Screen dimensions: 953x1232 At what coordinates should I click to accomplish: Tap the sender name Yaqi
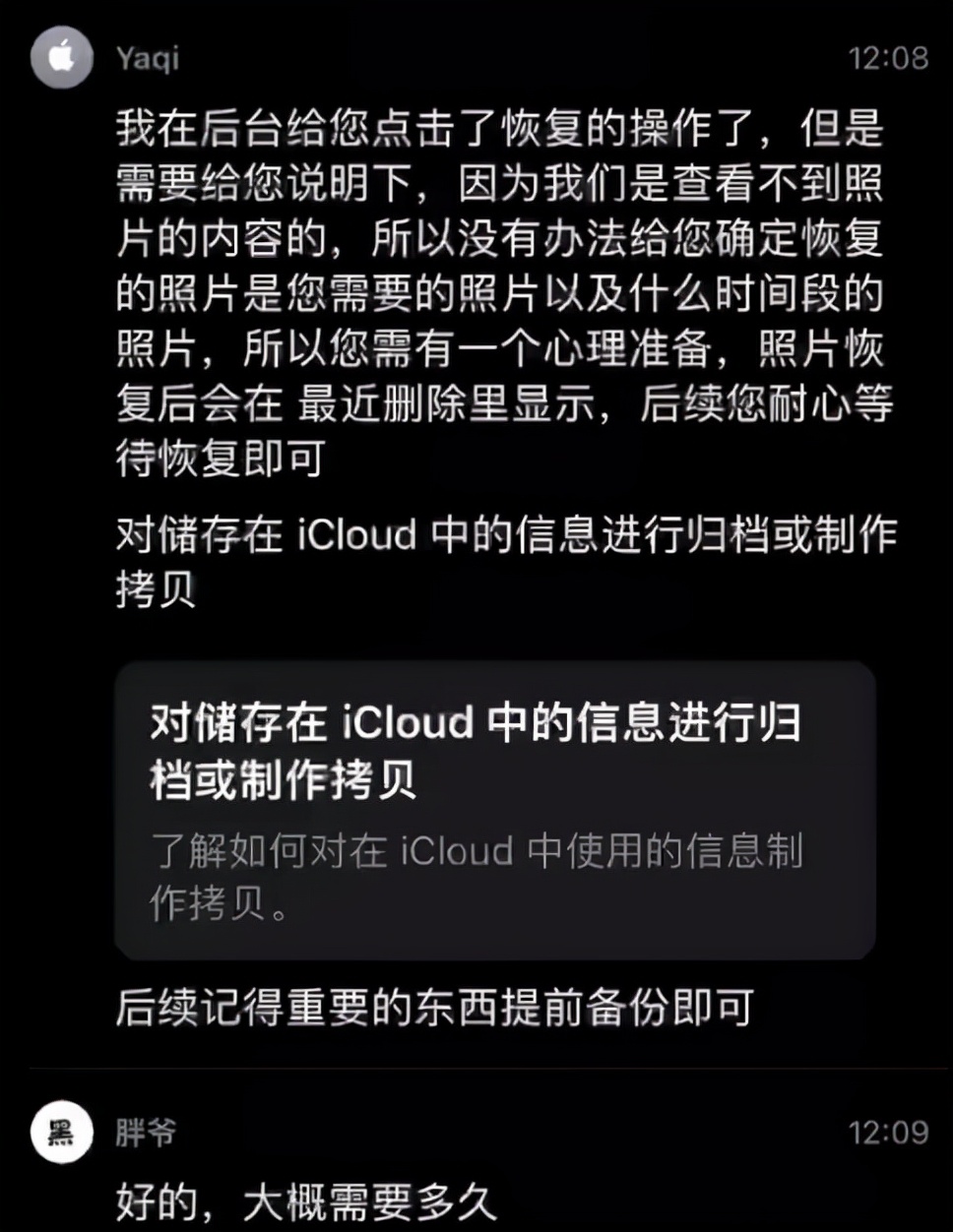click(146, 56)
